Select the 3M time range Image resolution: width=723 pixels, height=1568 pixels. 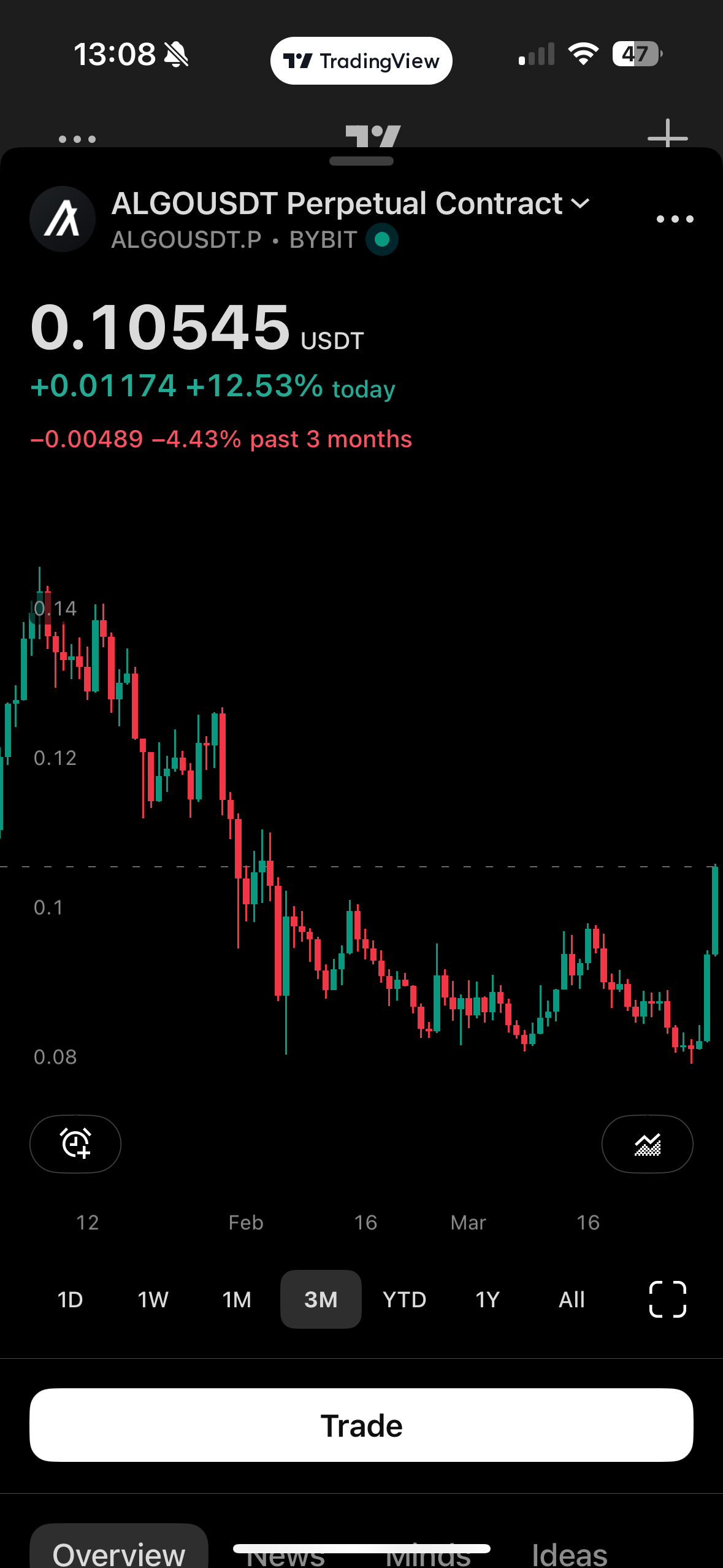tap(321, 1299)
